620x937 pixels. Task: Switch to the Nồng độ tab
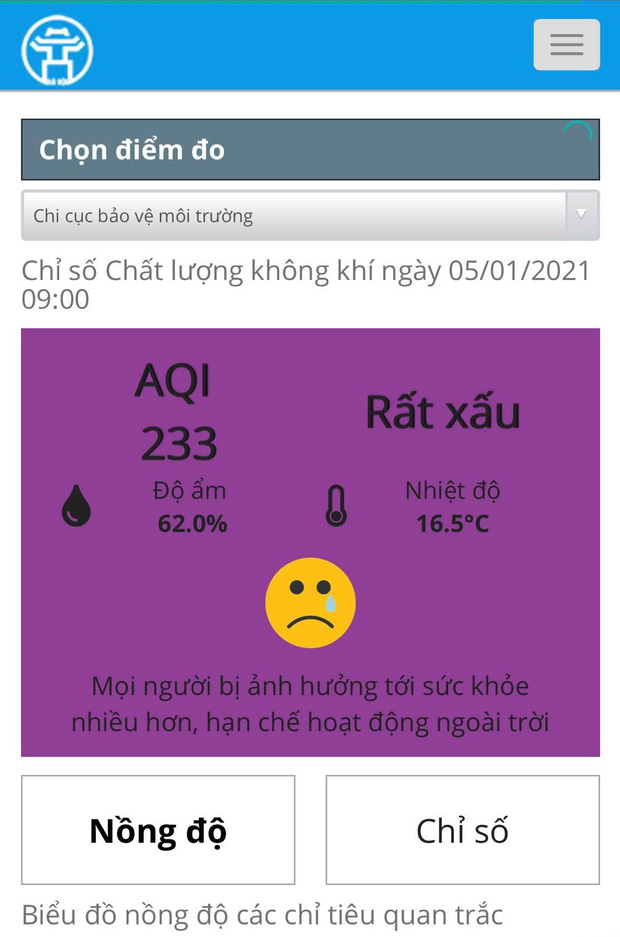tap(158, 830)
